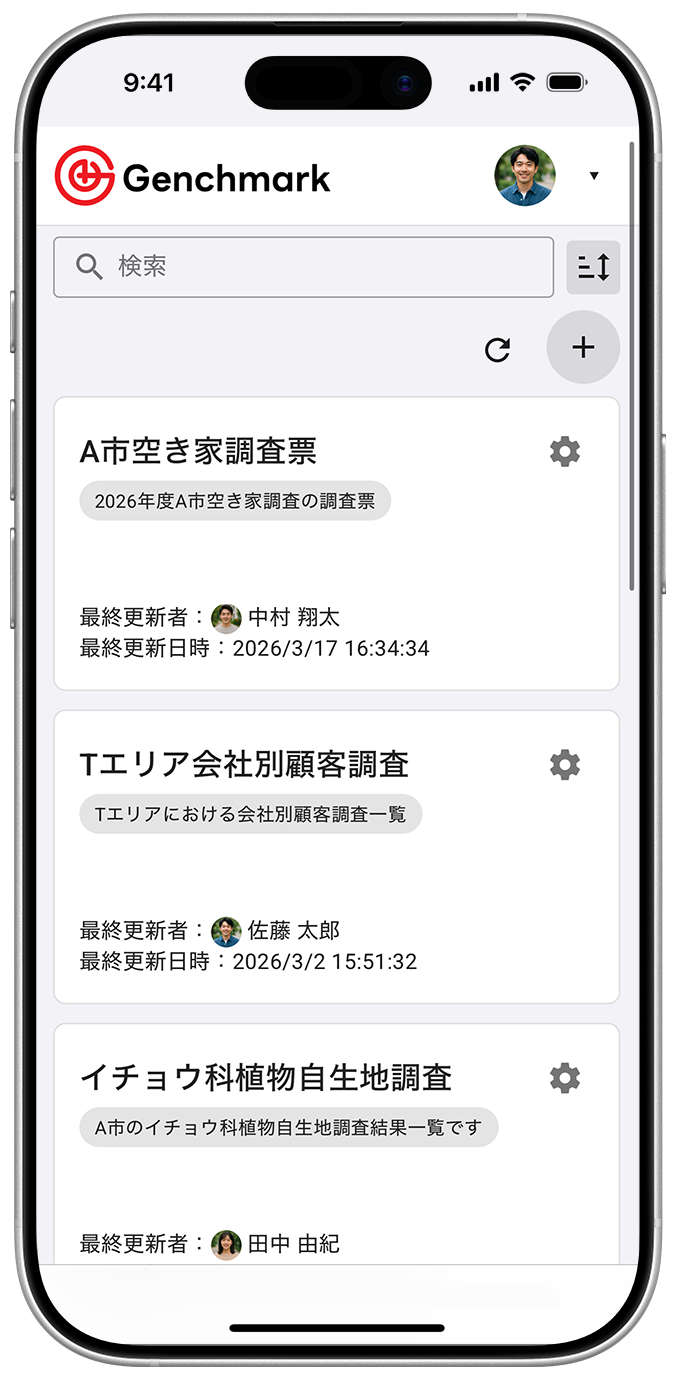
Task: Open settings gear for イチョウ科植物自生地調査
Action: [x=565, y=1078]
